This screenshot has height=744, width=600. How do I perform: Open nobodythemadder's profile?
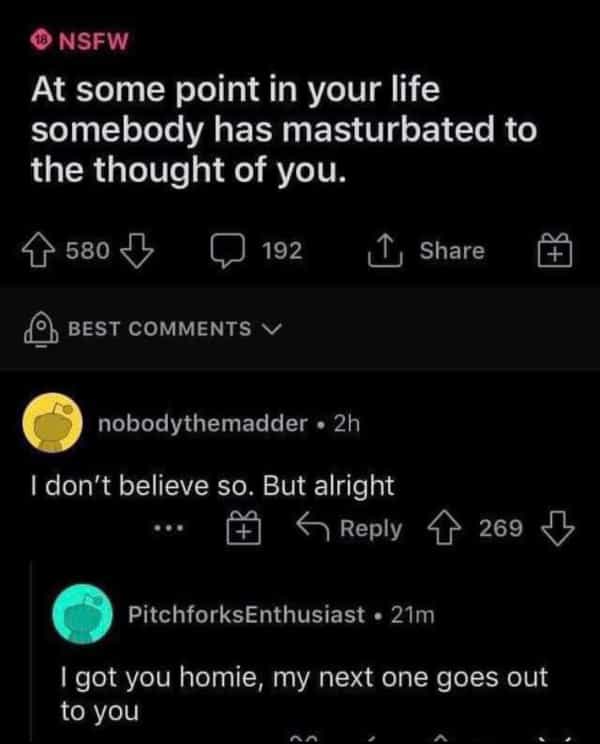(201, 424)
